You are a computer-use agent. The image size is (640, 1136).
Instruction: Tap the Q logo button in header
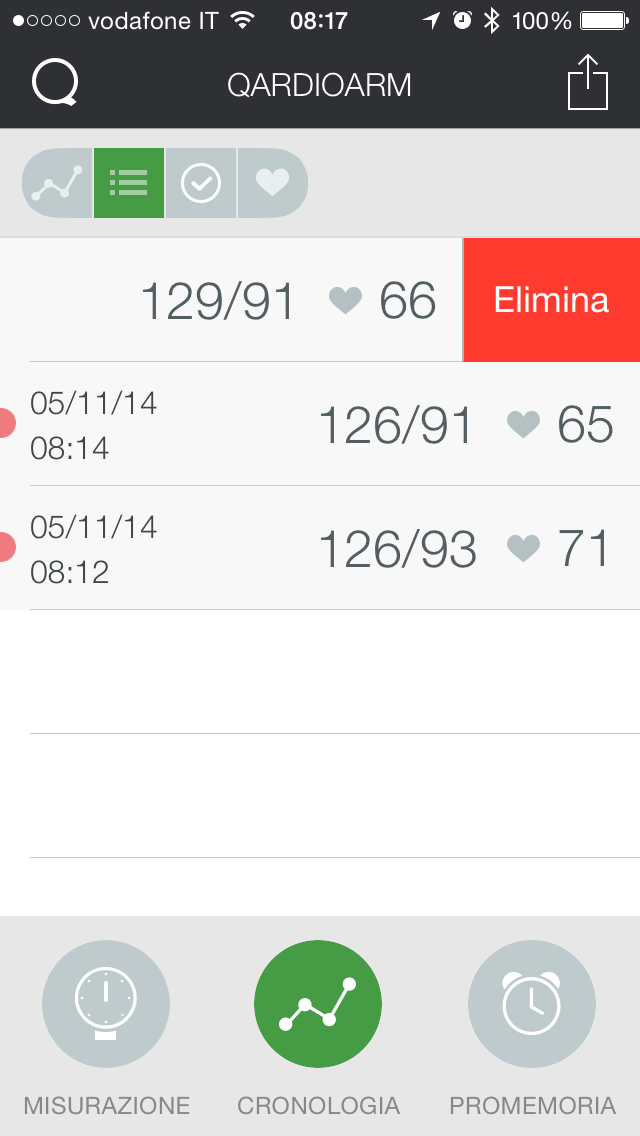click(54, 83)
